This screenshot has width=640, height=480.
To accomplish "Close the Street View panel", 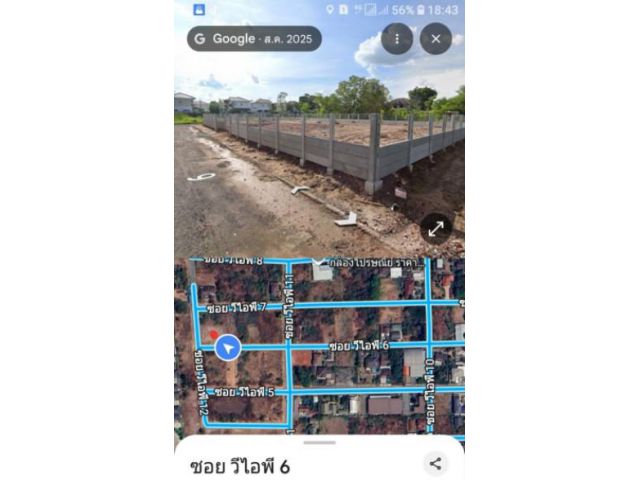I will [x=435, y=39].
